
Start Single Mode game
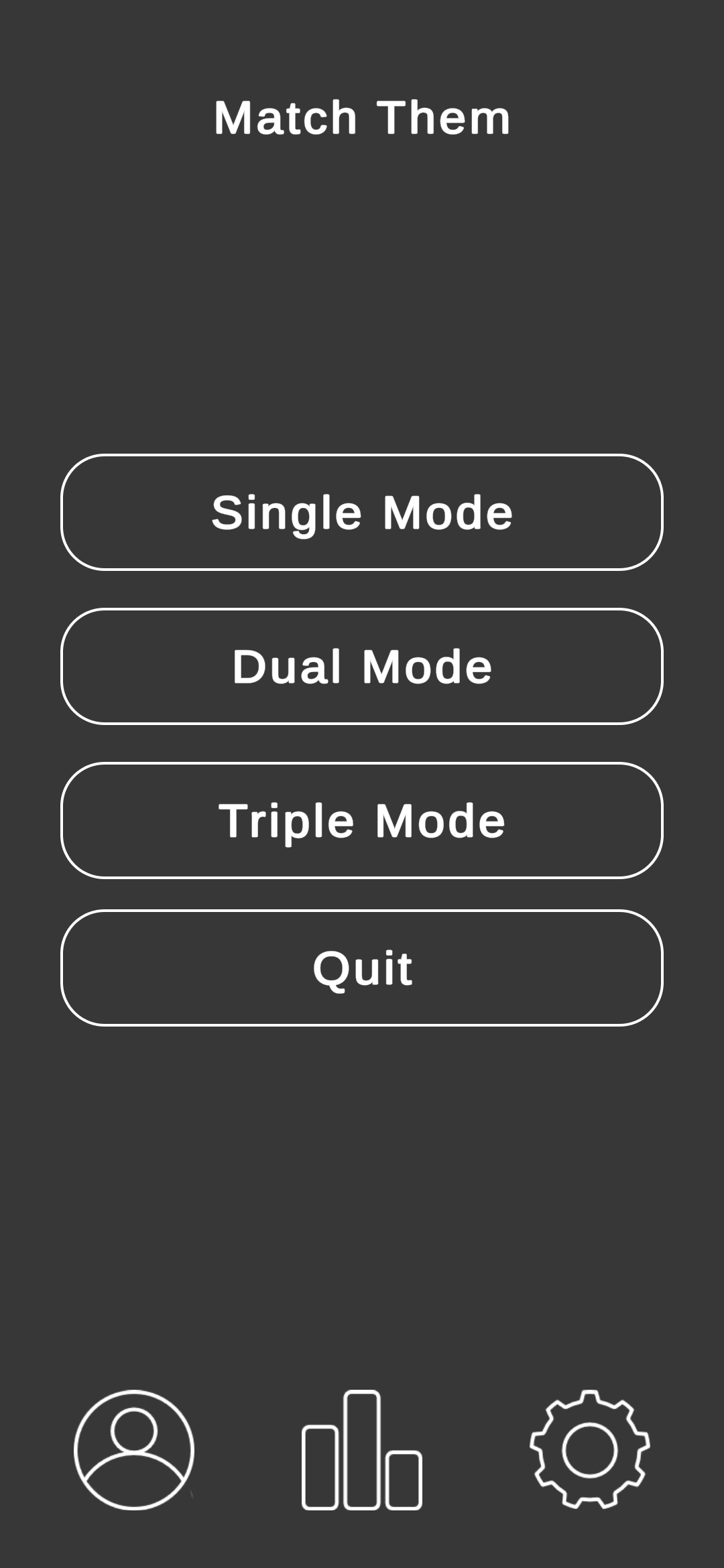tap(362, 513)
